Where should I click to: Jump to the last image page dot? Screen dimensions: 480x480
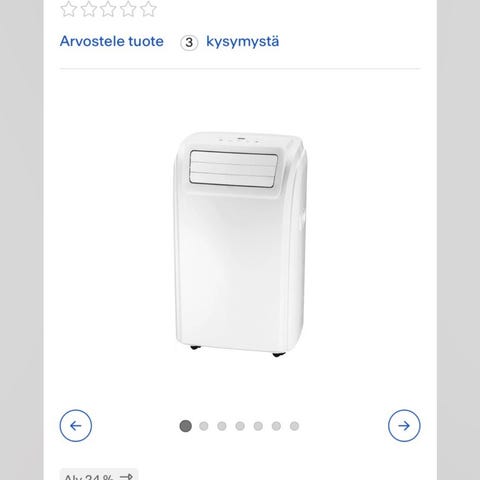point(294,426)
